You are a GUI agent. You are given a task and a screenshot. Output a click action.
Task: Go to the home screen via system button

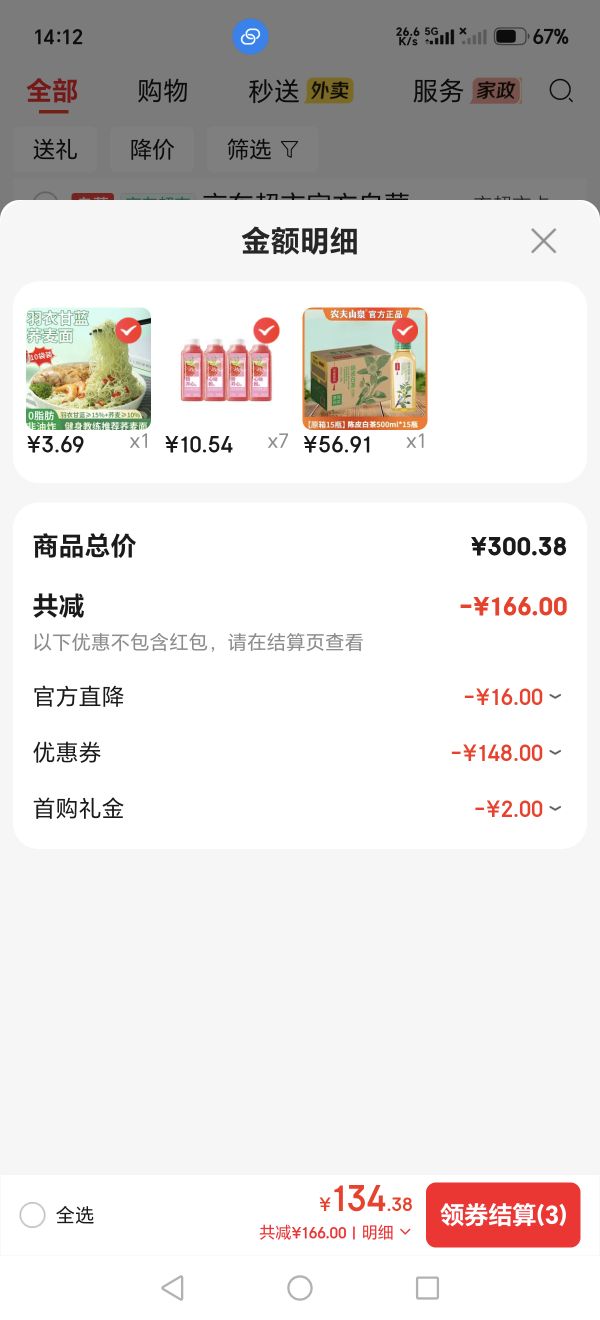coord(300,1287)
